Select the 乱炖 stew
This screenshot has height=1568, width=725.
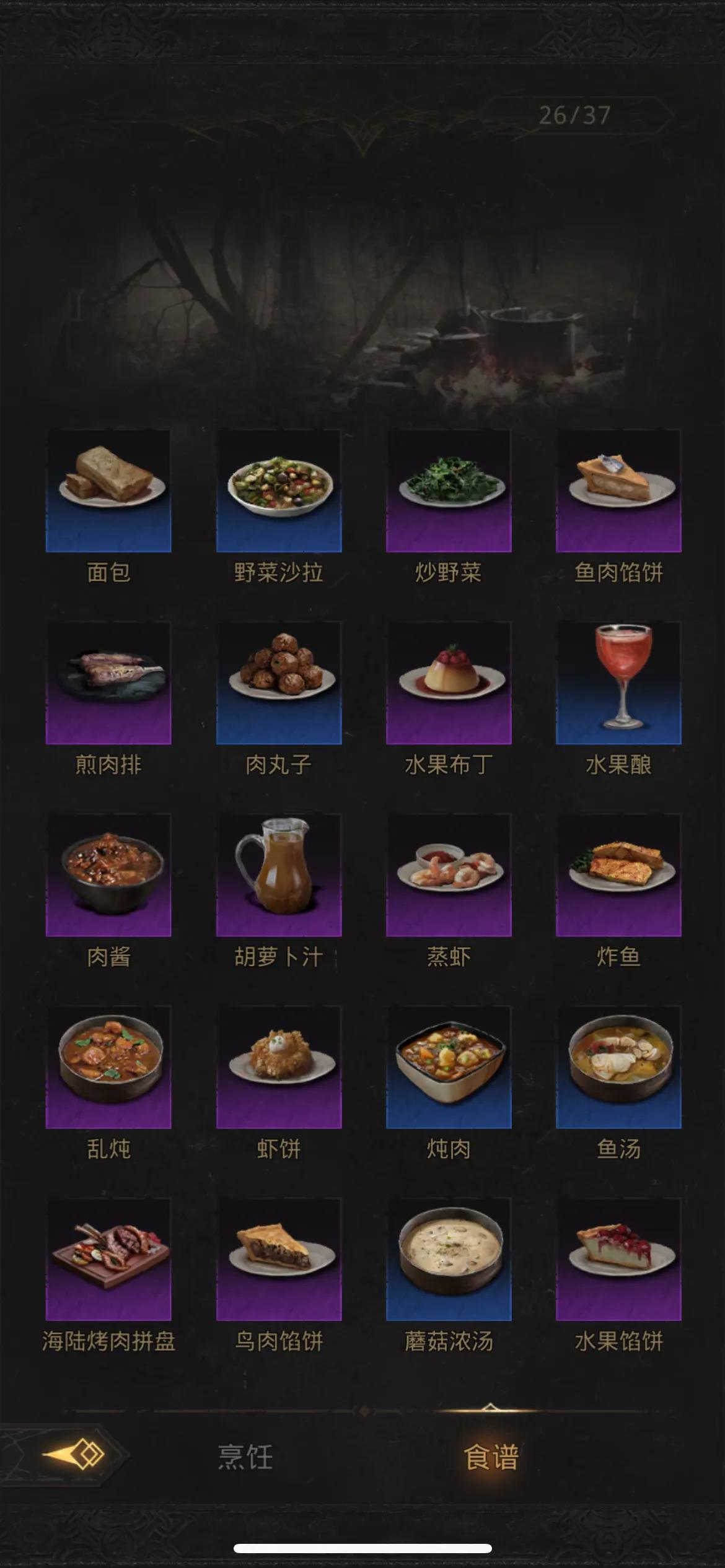tap(108, 1067)
